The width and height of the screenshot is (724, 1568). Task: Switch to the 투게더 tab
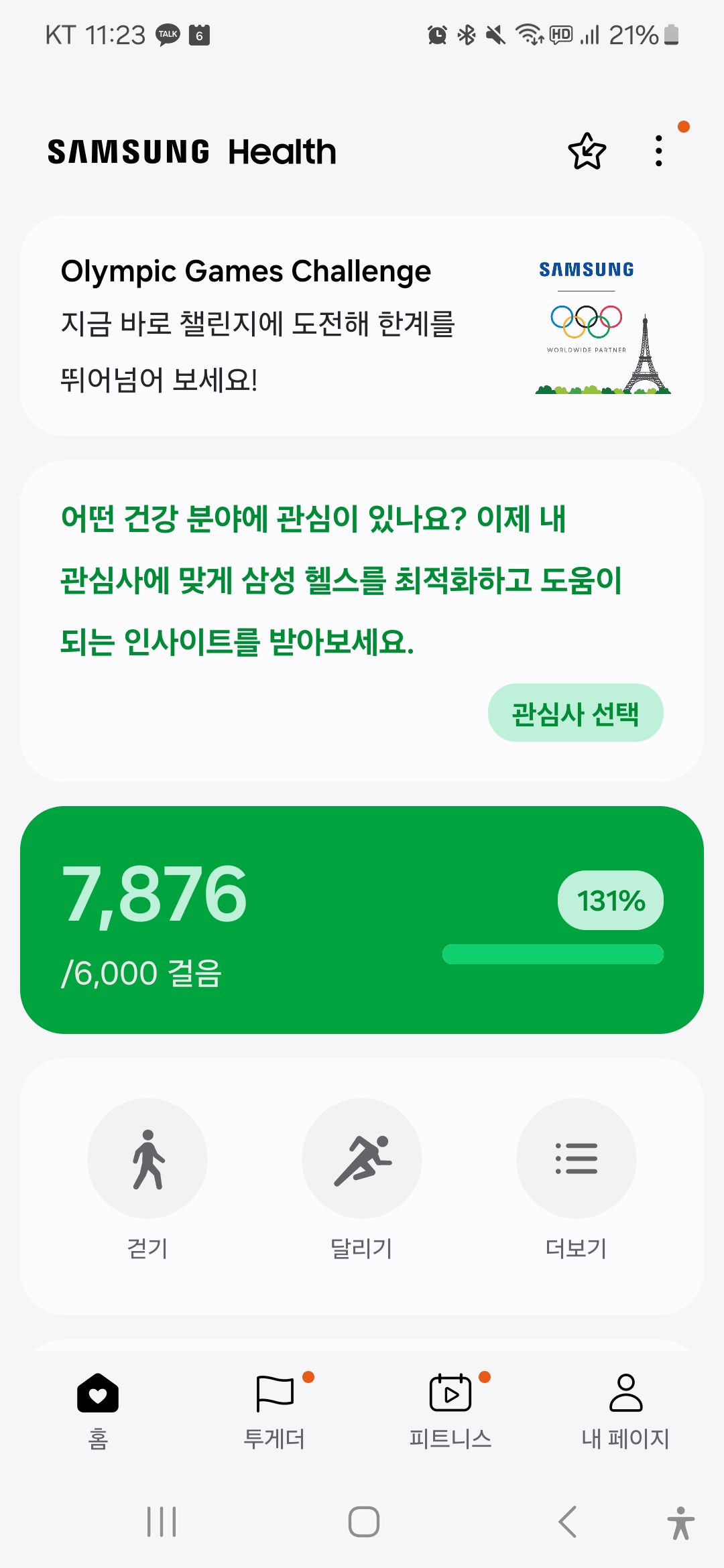pyautogui.click(x=274, y=1410)
